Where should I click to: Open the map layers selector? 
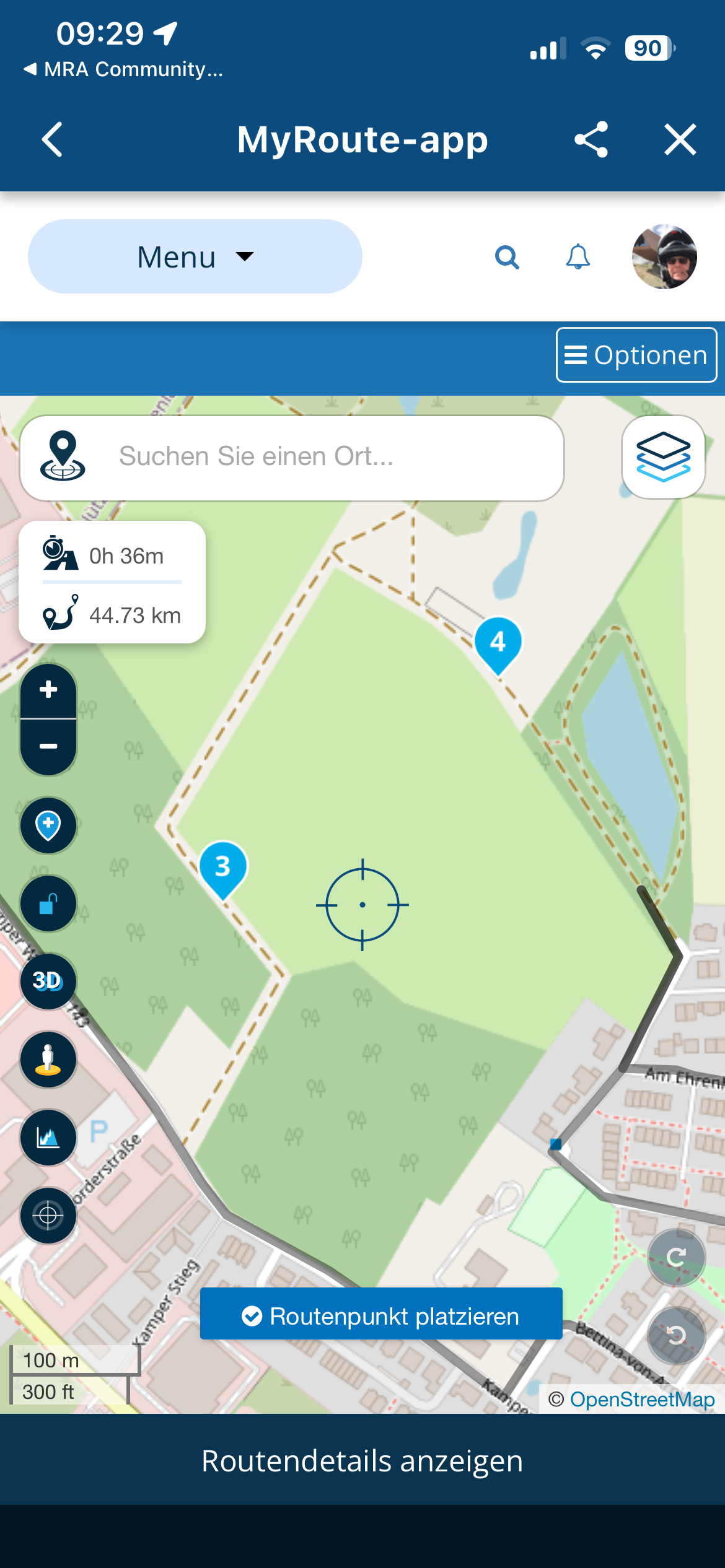[663, 457]
